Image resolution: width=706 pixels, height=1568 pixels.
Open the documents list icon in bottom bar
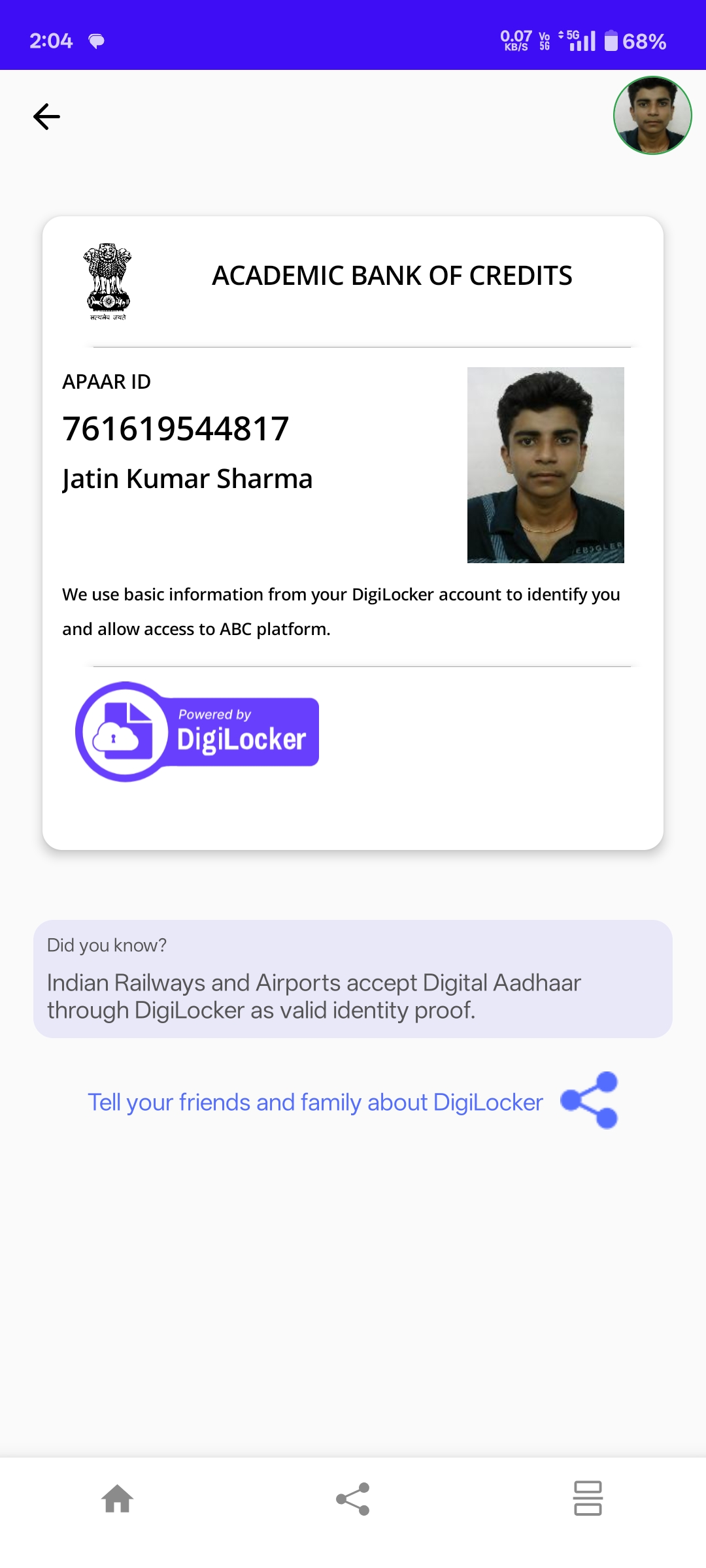coord(588,1498)
